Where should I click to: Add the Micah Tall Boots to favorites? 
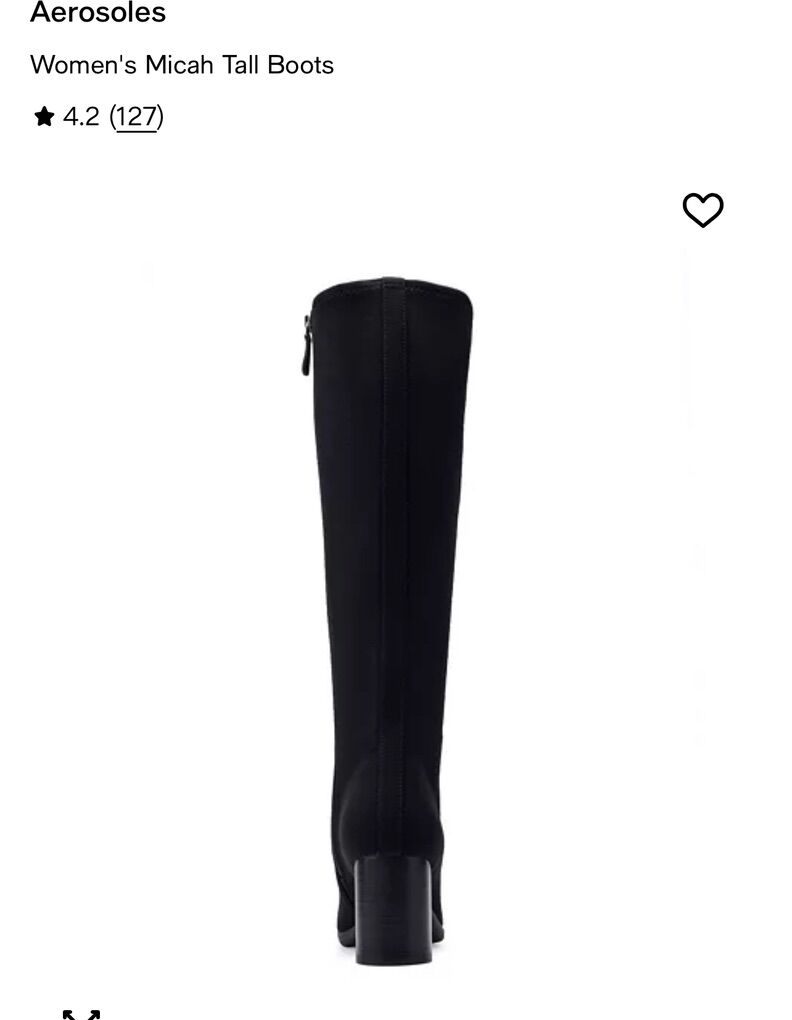702,210
